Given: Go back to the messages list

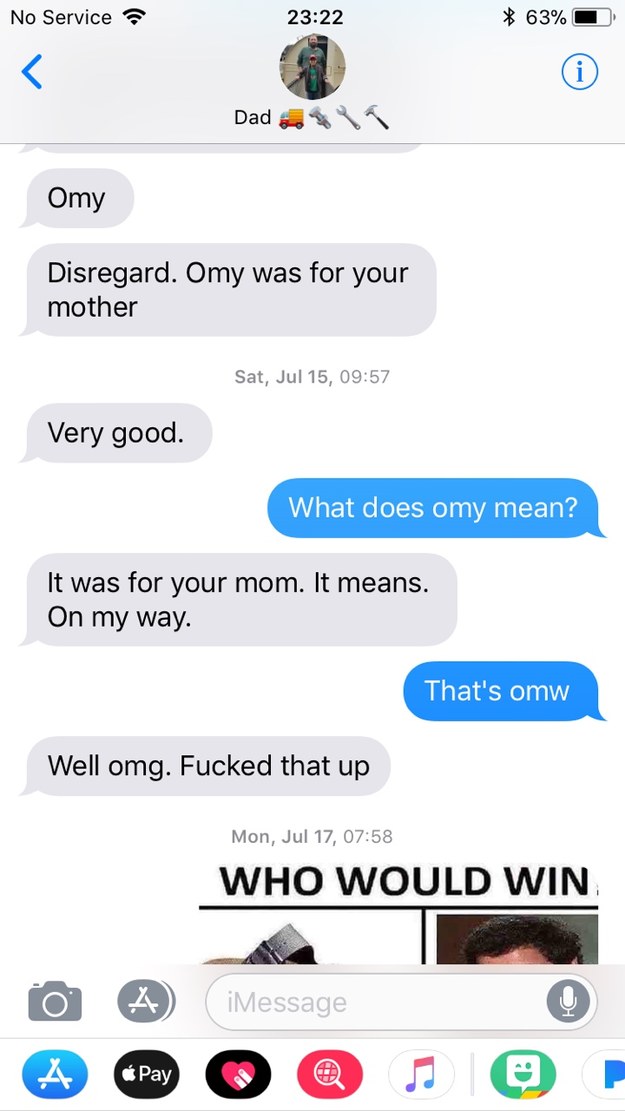Looking at the screenshot, I should (32, 72).
